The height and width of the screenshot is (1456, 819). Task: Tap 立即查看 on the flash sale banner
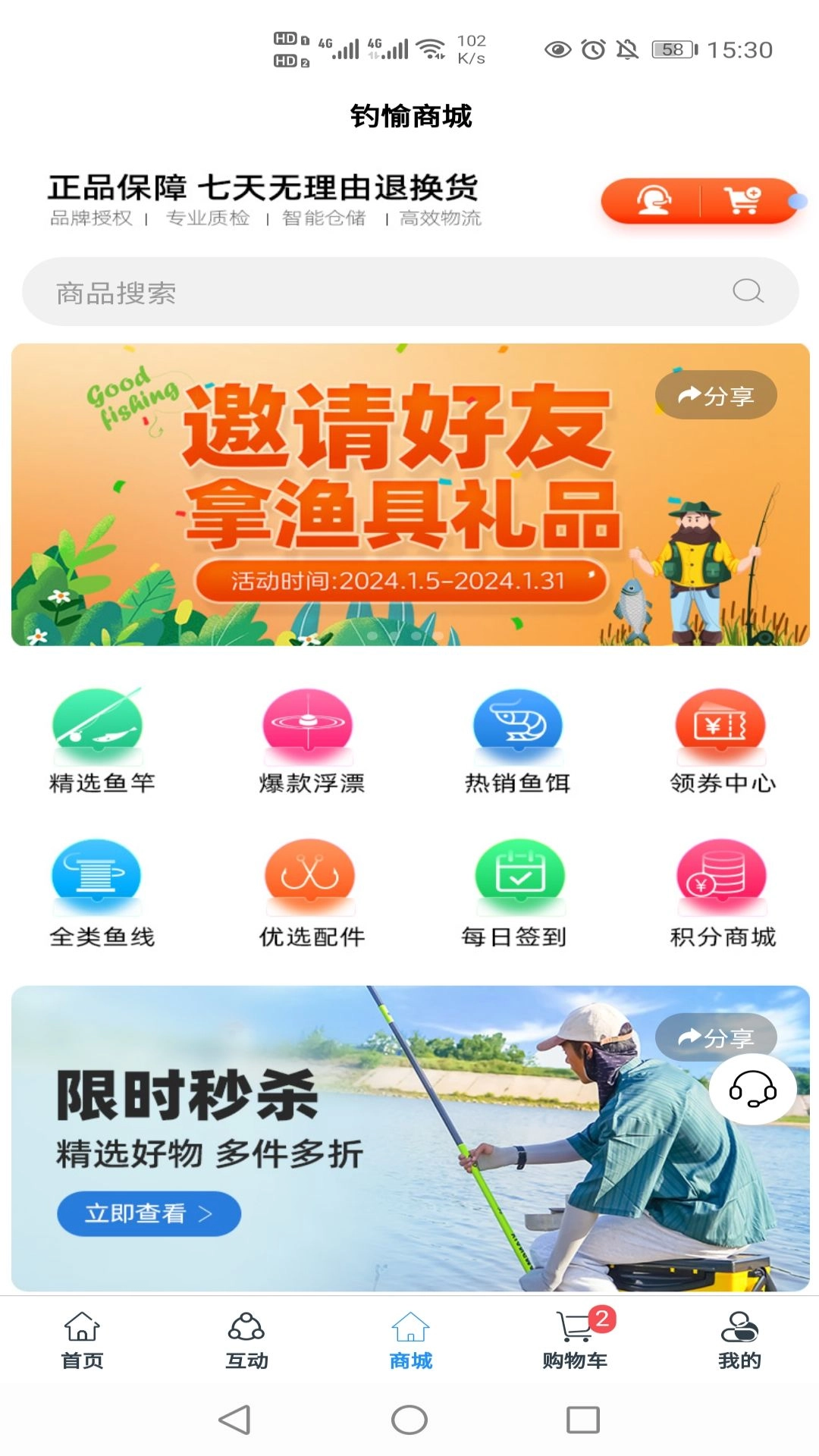tap(149, 1213)
